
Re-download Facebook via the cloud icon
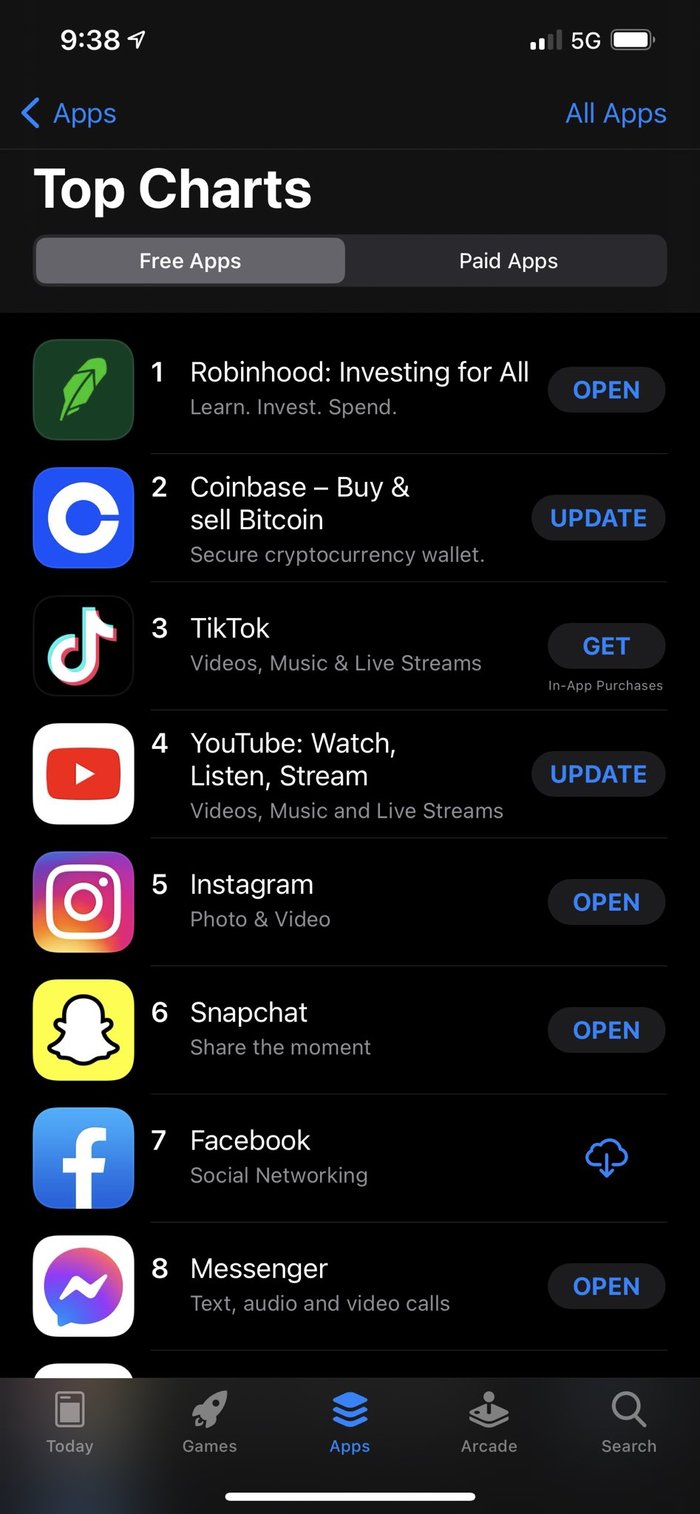[606, 1158]
